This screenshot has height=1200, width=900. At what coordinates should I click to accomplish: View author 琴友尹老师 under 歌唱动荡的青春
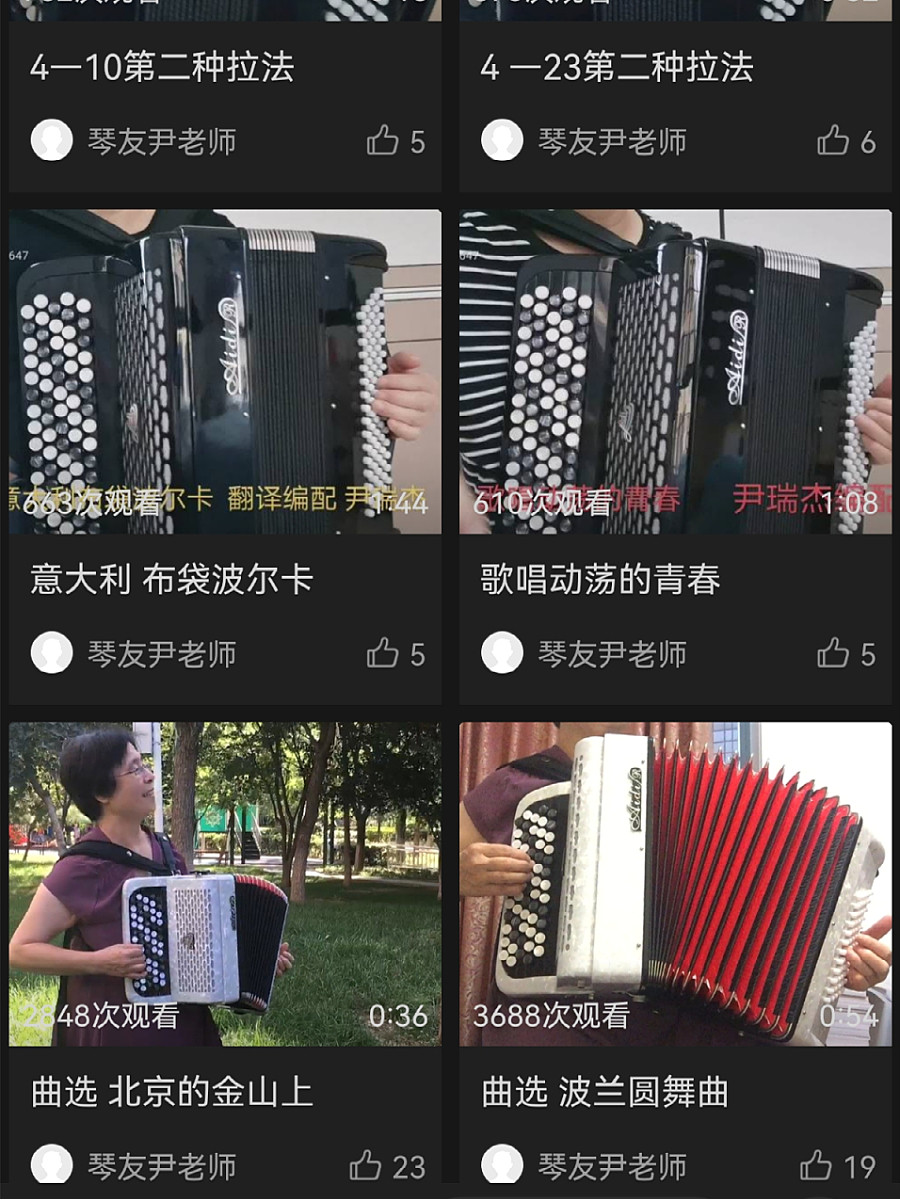tap(612, 654)
